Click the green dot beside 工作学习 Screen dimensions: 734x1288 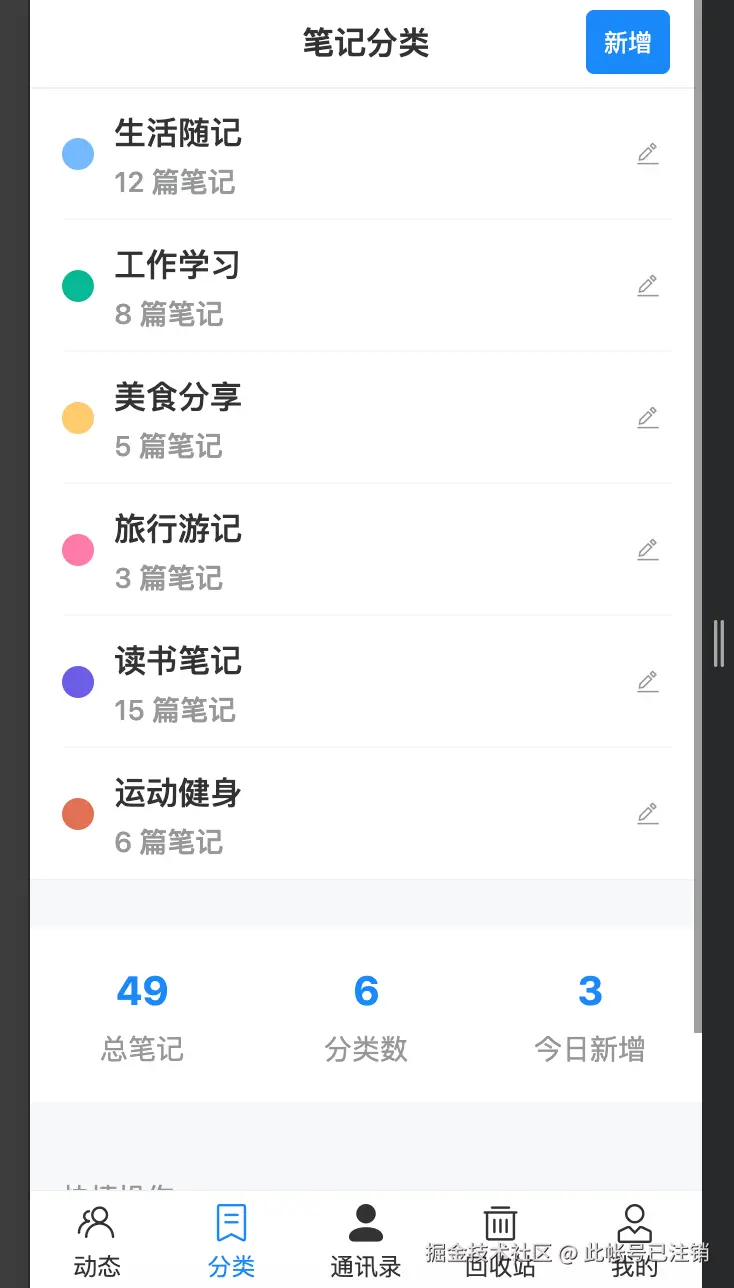(78, 285)
